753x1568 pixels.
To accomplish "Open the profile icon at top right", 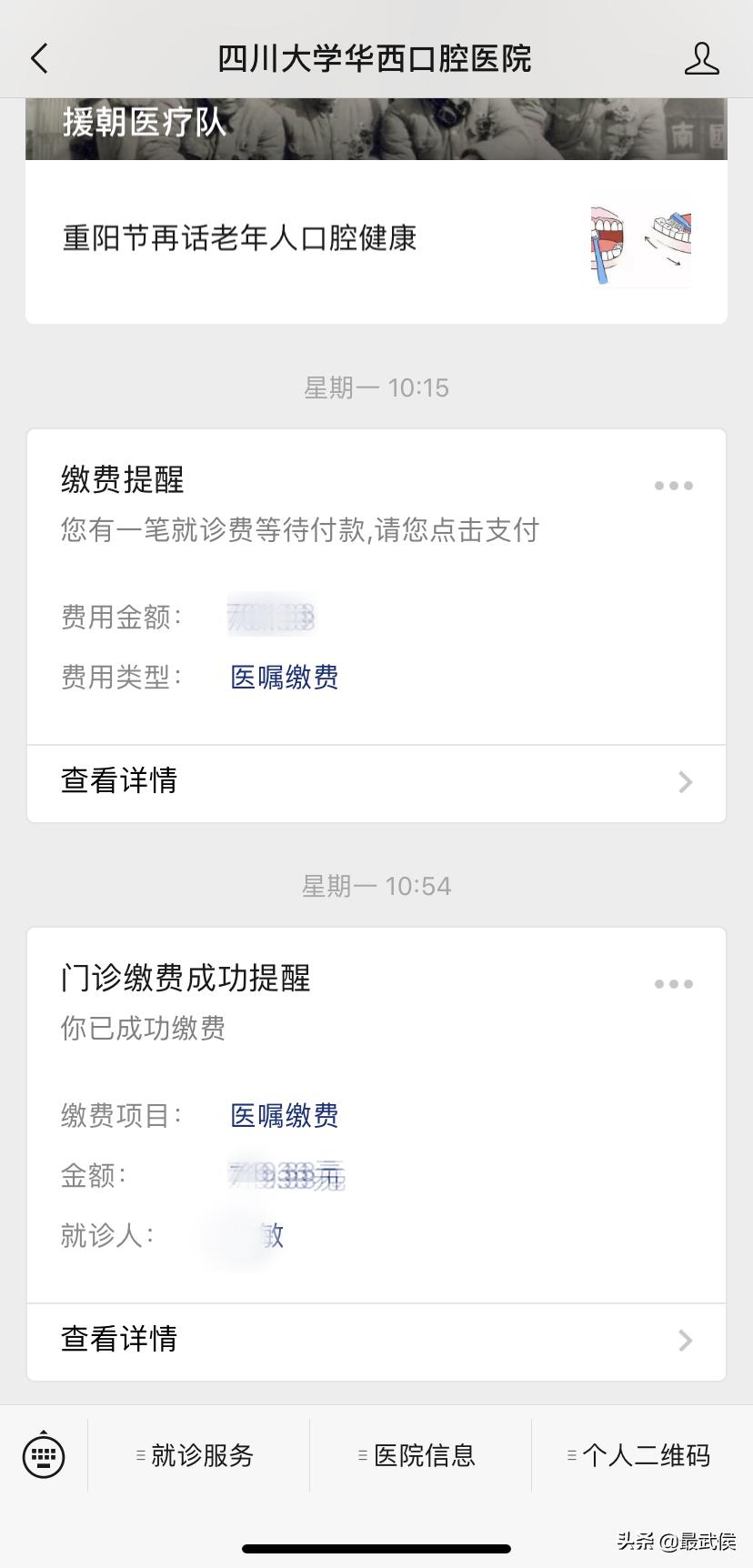I will click(x=701, y=57).
